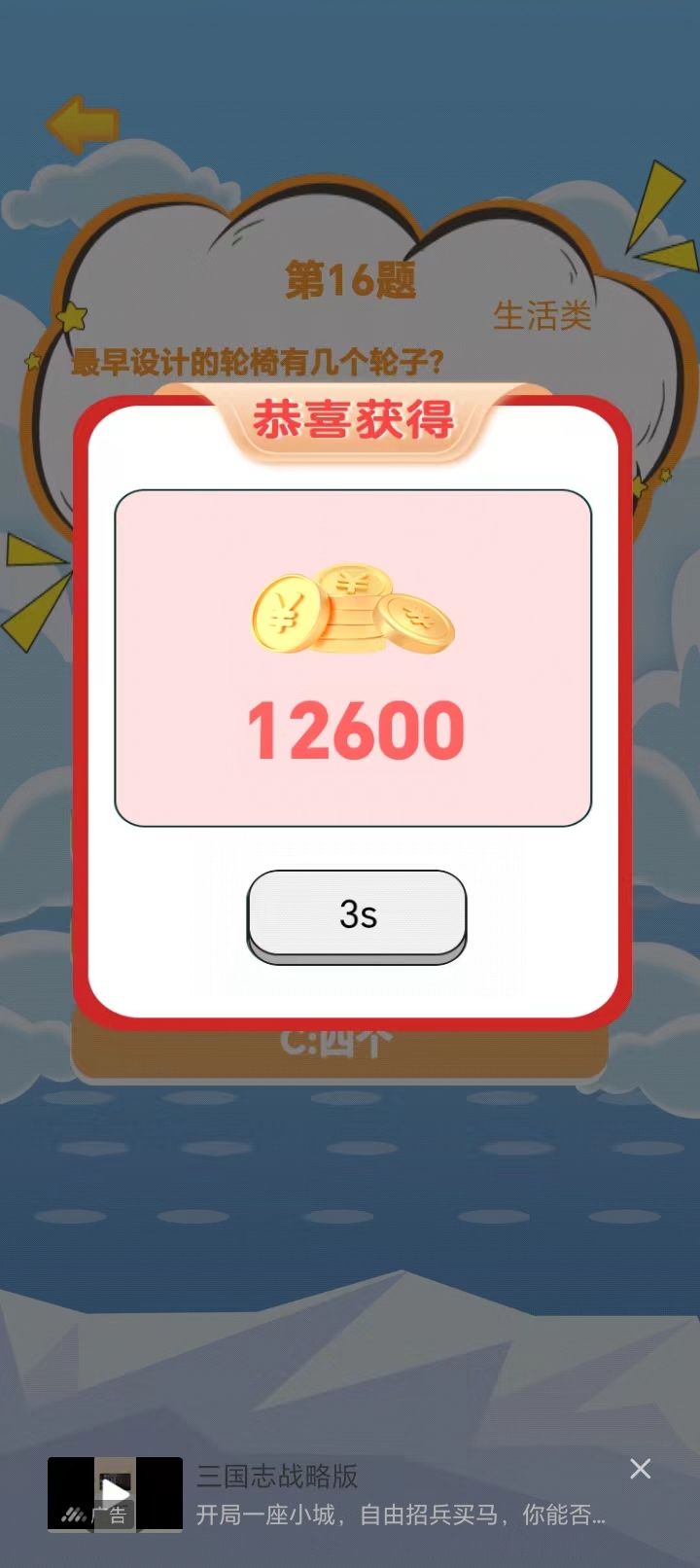
Task: Tap the 3s countdown button
Action: 357,914
